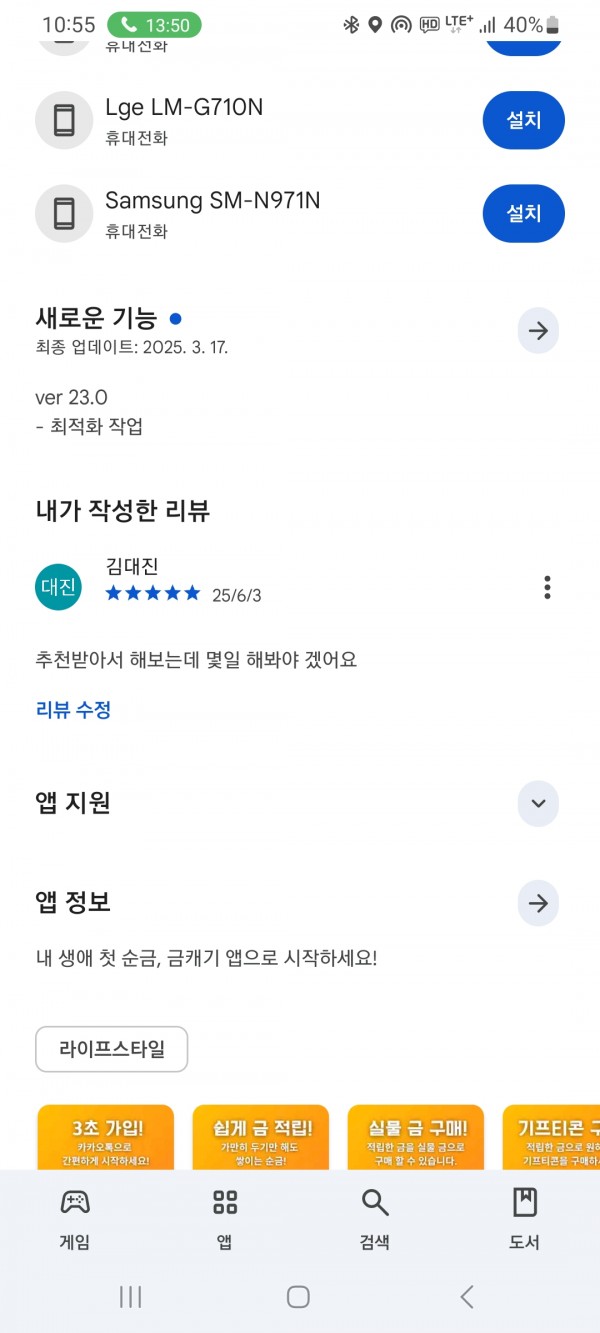Open the 새로운 기능 arrow
The height and width of the screenshot is (1333, 600).
point(538,331)
